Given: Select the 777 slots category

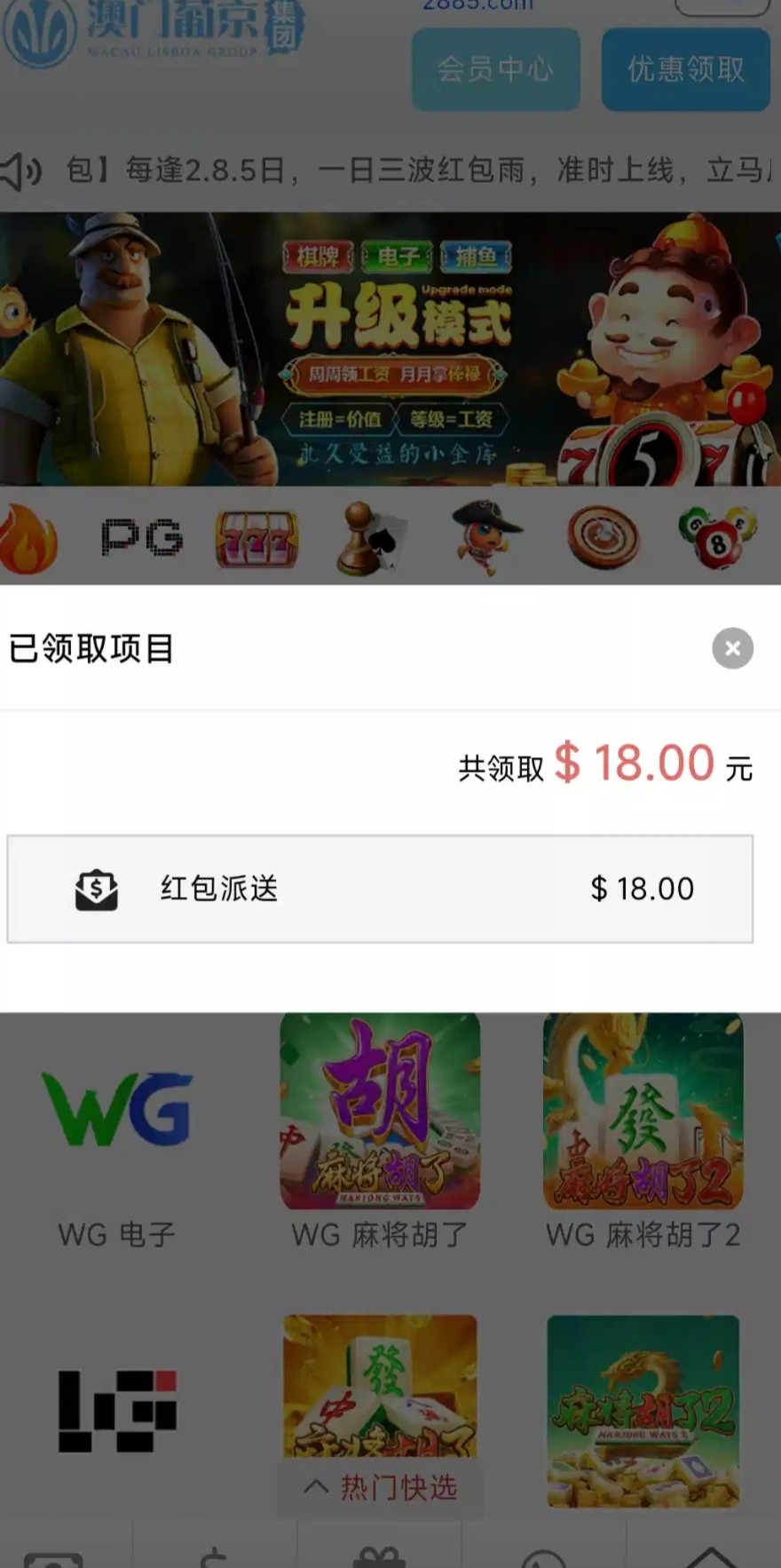Looking at the screenshot, I should (256, 538).
